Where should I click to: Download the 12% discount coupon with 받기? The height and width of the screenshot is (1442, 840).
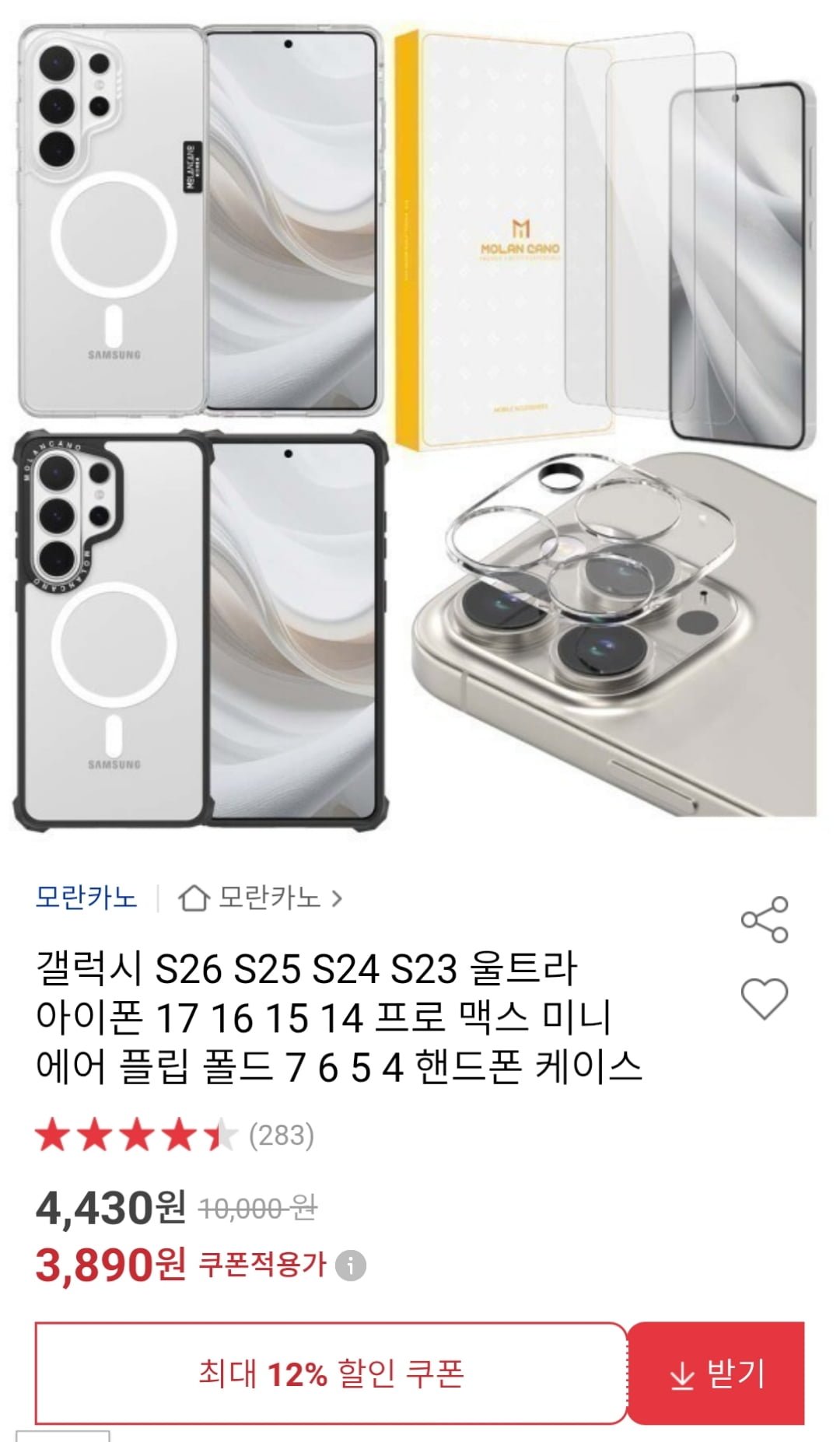(x=716, y=1374)
